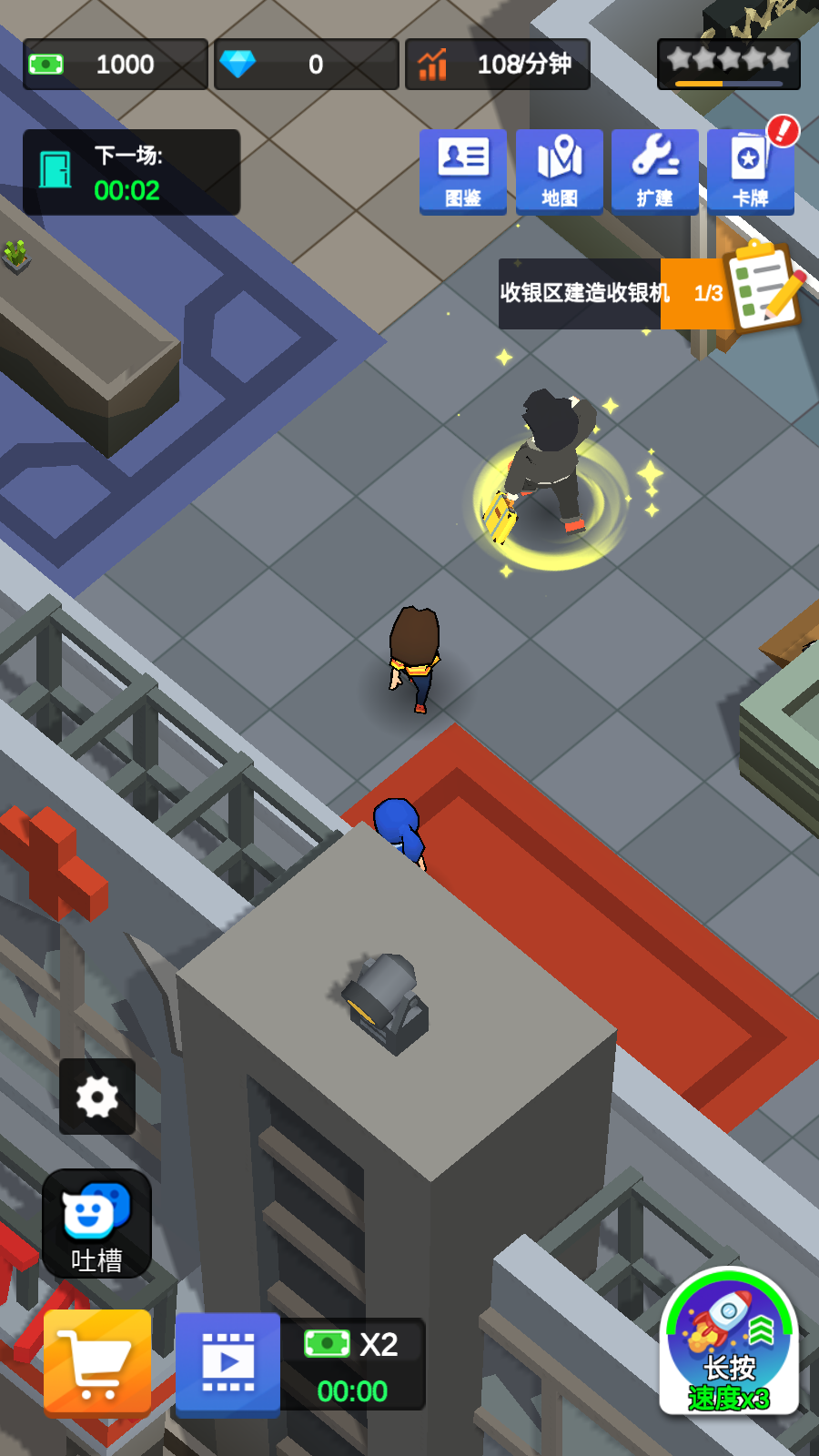Viewport: 819px width, 1456px height.
Task: Open the 卡牌 cards button
Action: [x=750, y=171]
